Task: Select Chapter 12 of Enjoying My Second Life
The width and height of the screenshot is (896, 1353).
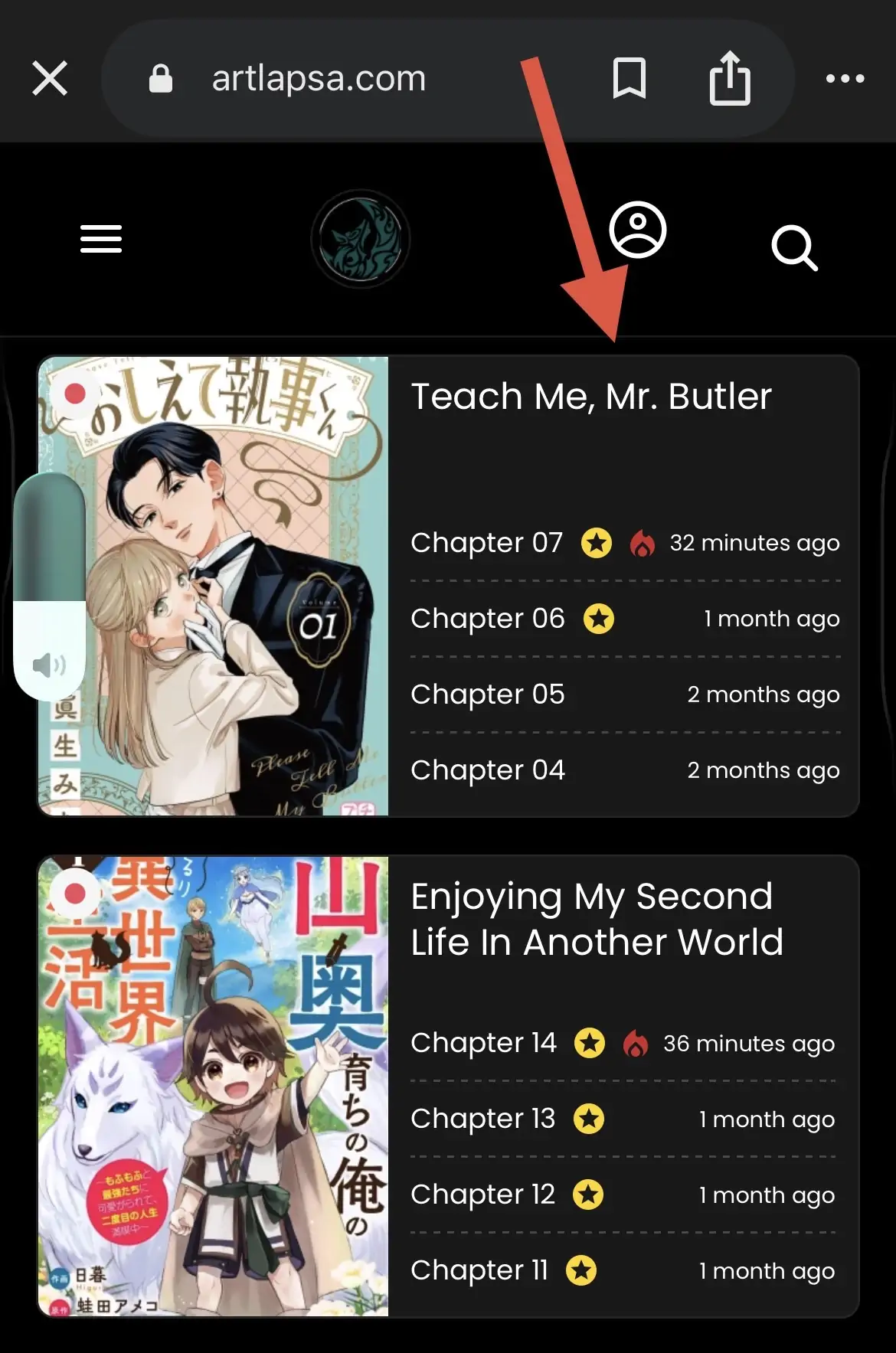Action: click(482, 1194)
